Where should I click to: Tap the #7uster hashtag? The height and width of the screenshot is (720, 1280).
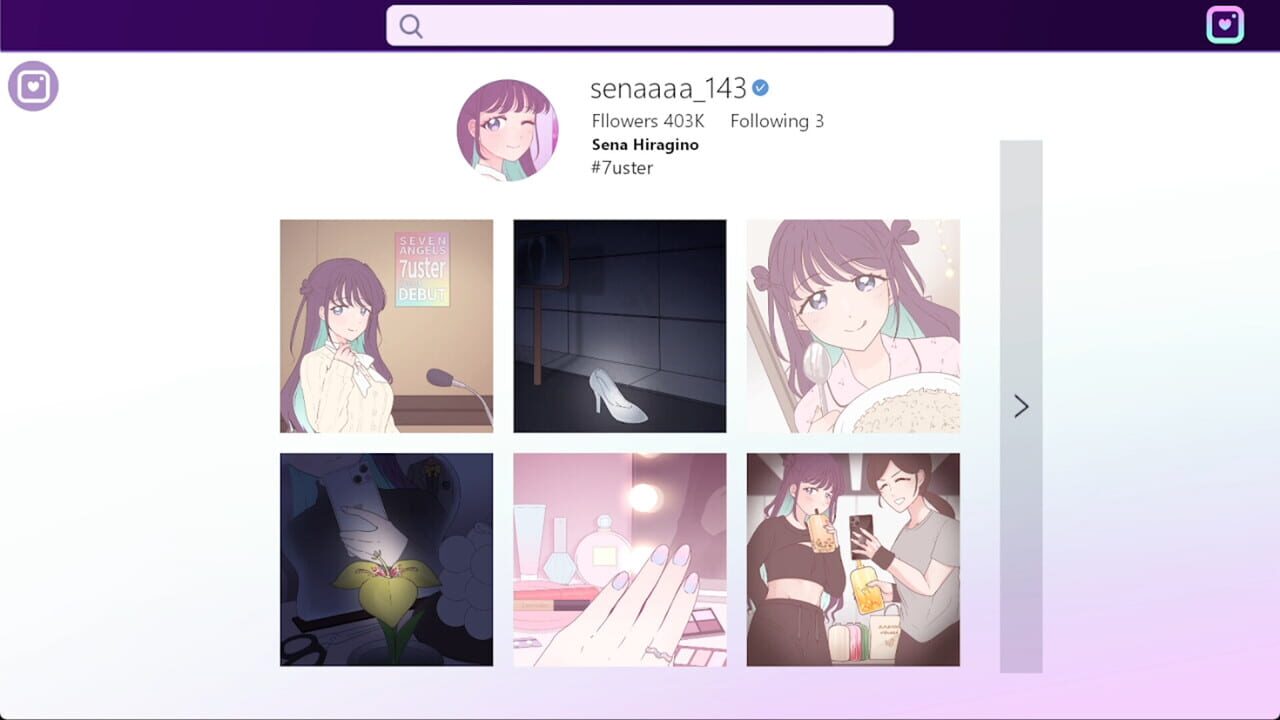click(621, 168)
